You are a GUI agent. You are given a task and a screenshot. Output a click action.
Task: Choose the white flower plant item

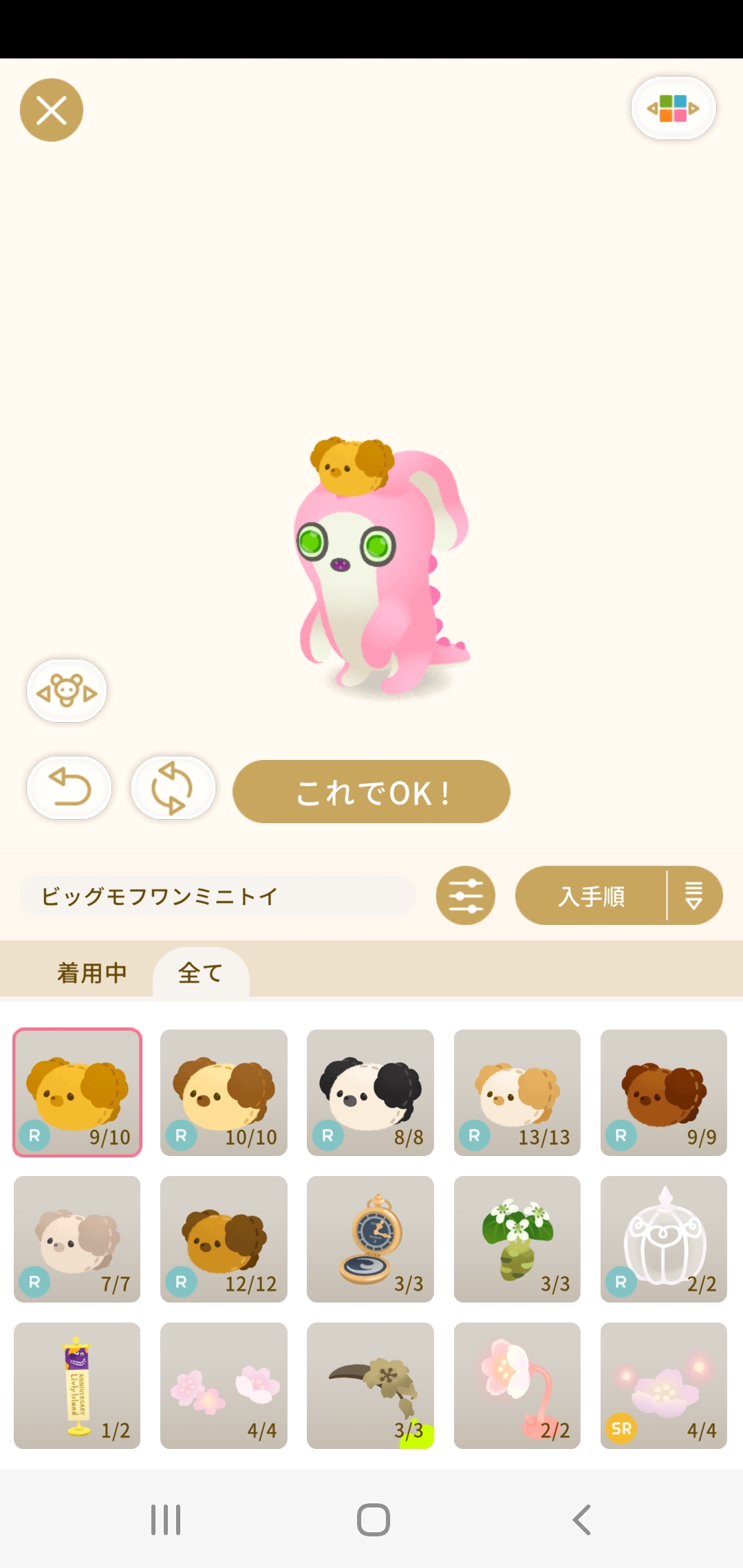click(x=517, y=1239)
